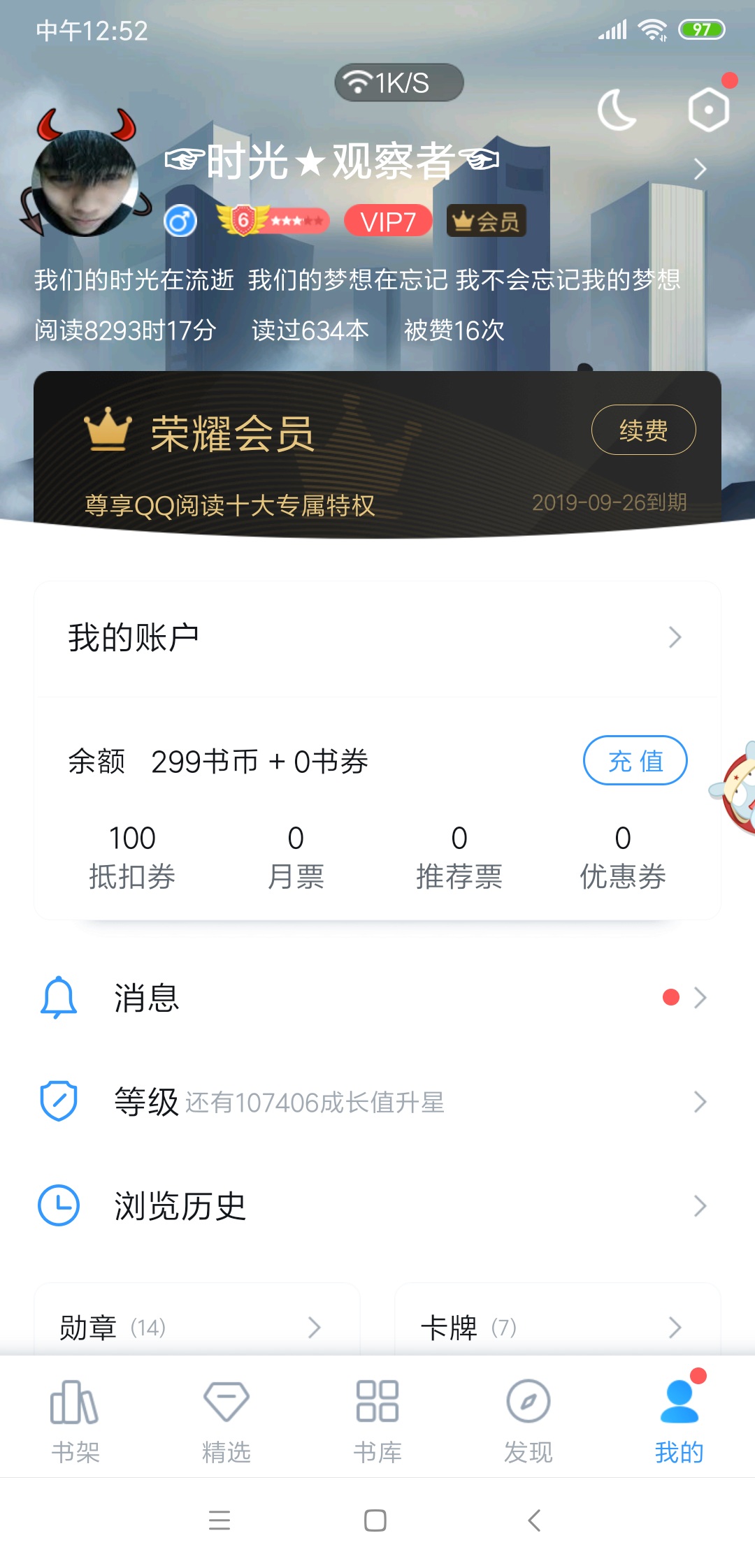755x1568 pixels.
Task: Open the 消息 messages row
Action: click(377, 998)
